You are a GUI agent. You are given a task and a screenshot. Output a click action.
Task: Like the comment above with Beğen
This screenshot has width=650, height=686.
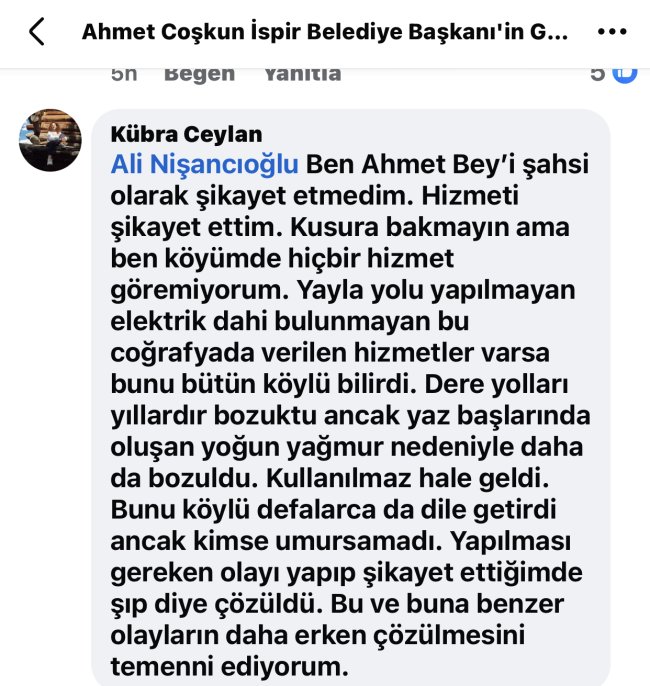click(x=199, y=73)
